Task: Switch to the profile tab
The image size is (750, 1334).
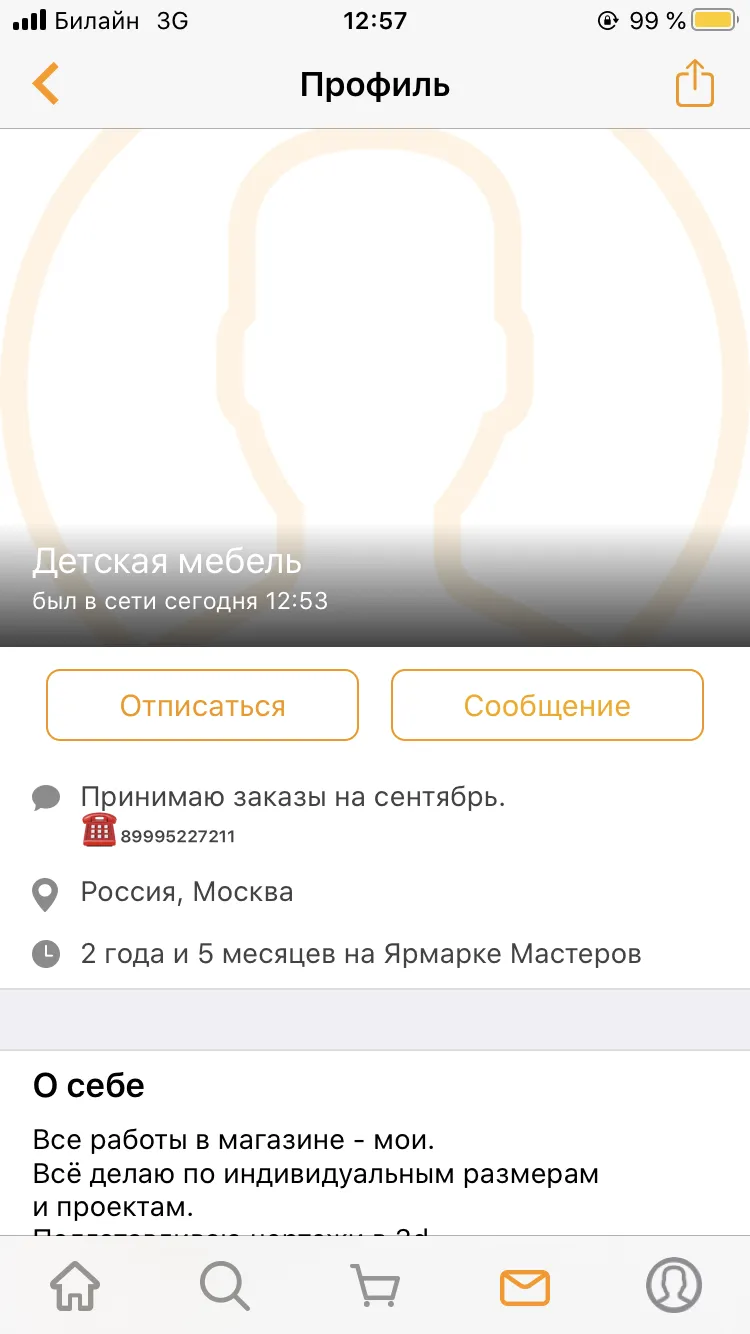Action: click(x=674, y=1284)
